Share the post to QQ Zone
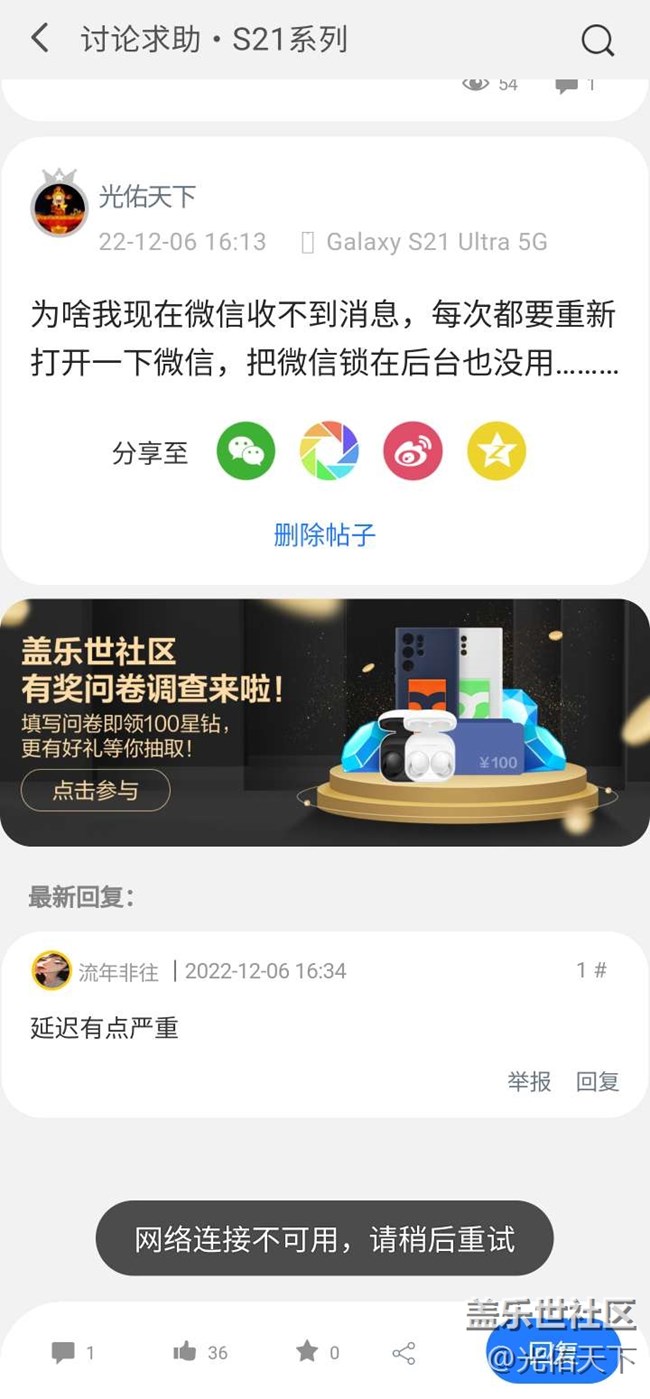 coord(496,451)
